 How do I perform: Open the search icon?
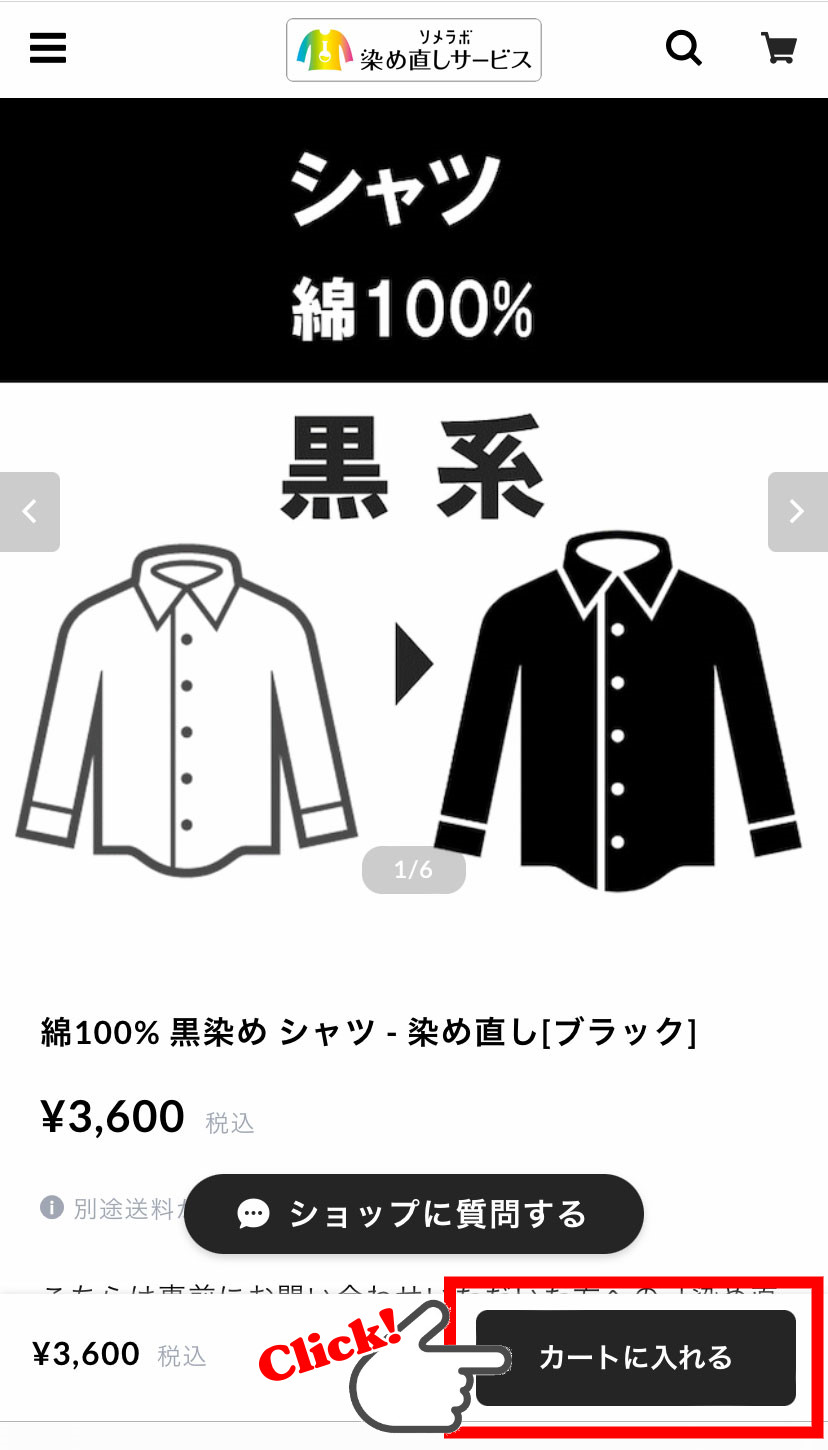[x=684, y=48]
